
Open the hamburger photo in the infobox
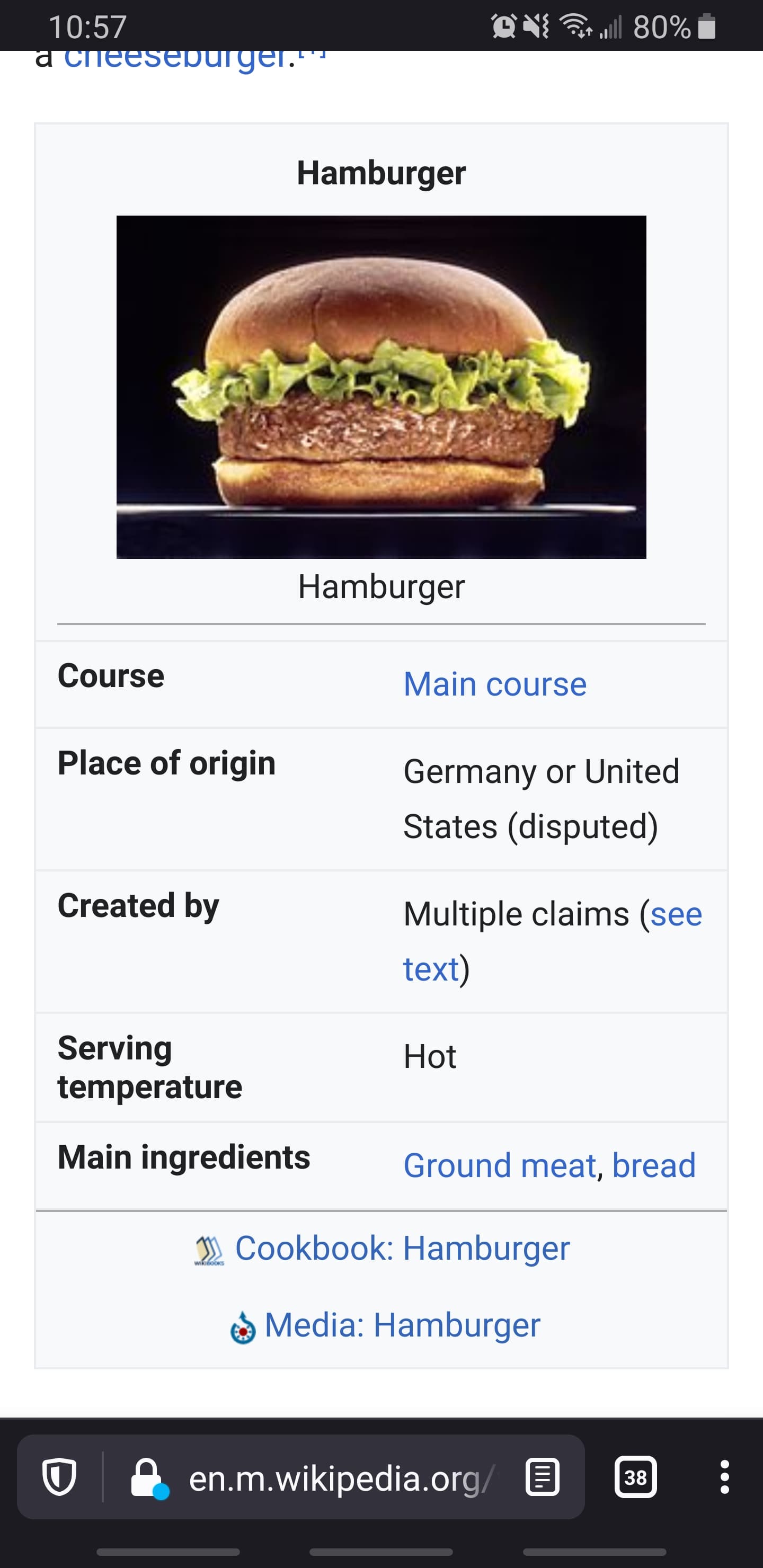pyautogui.click(x=381, y=387)
